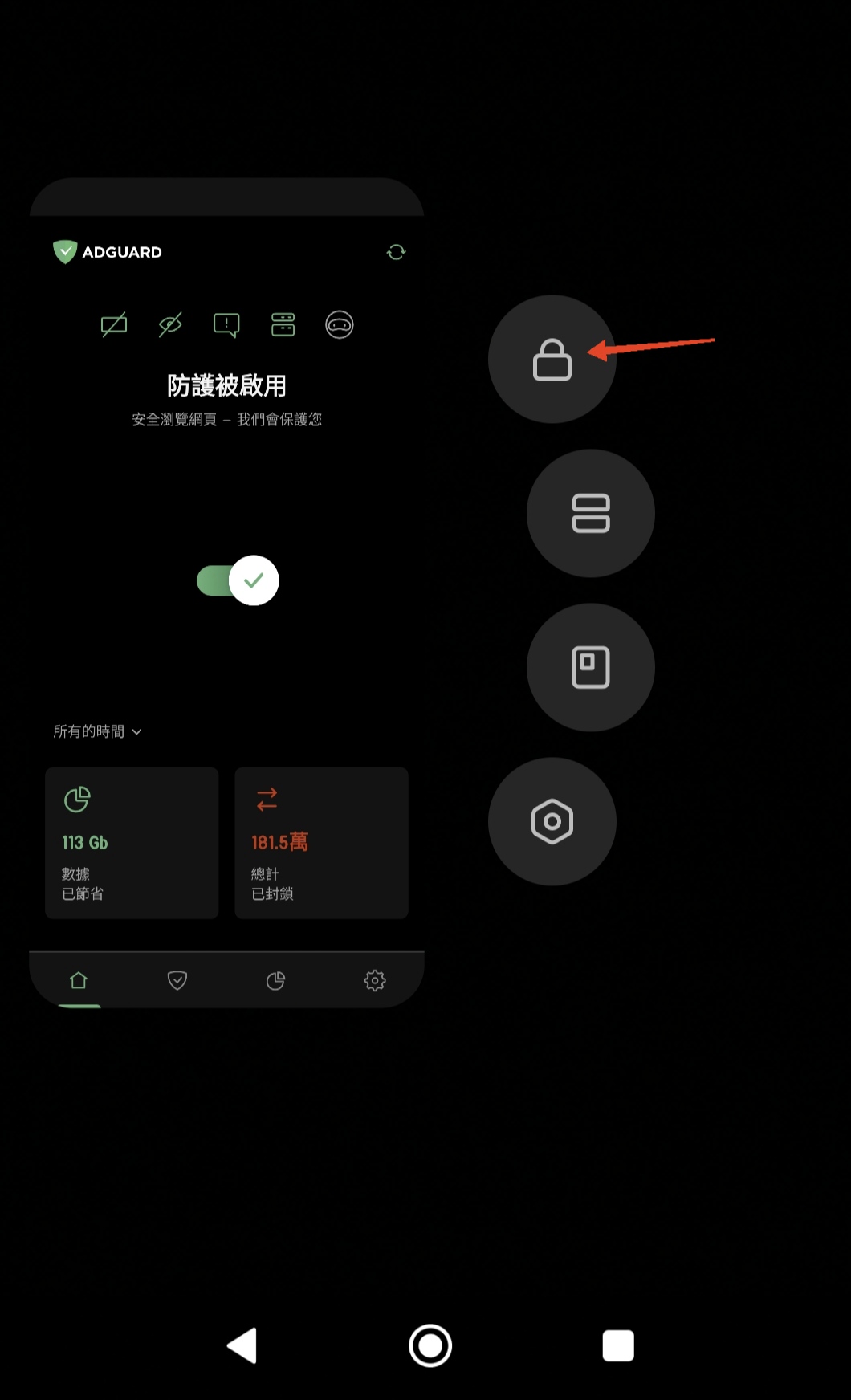Lock AdGuard in recent apps

point(552,359)
